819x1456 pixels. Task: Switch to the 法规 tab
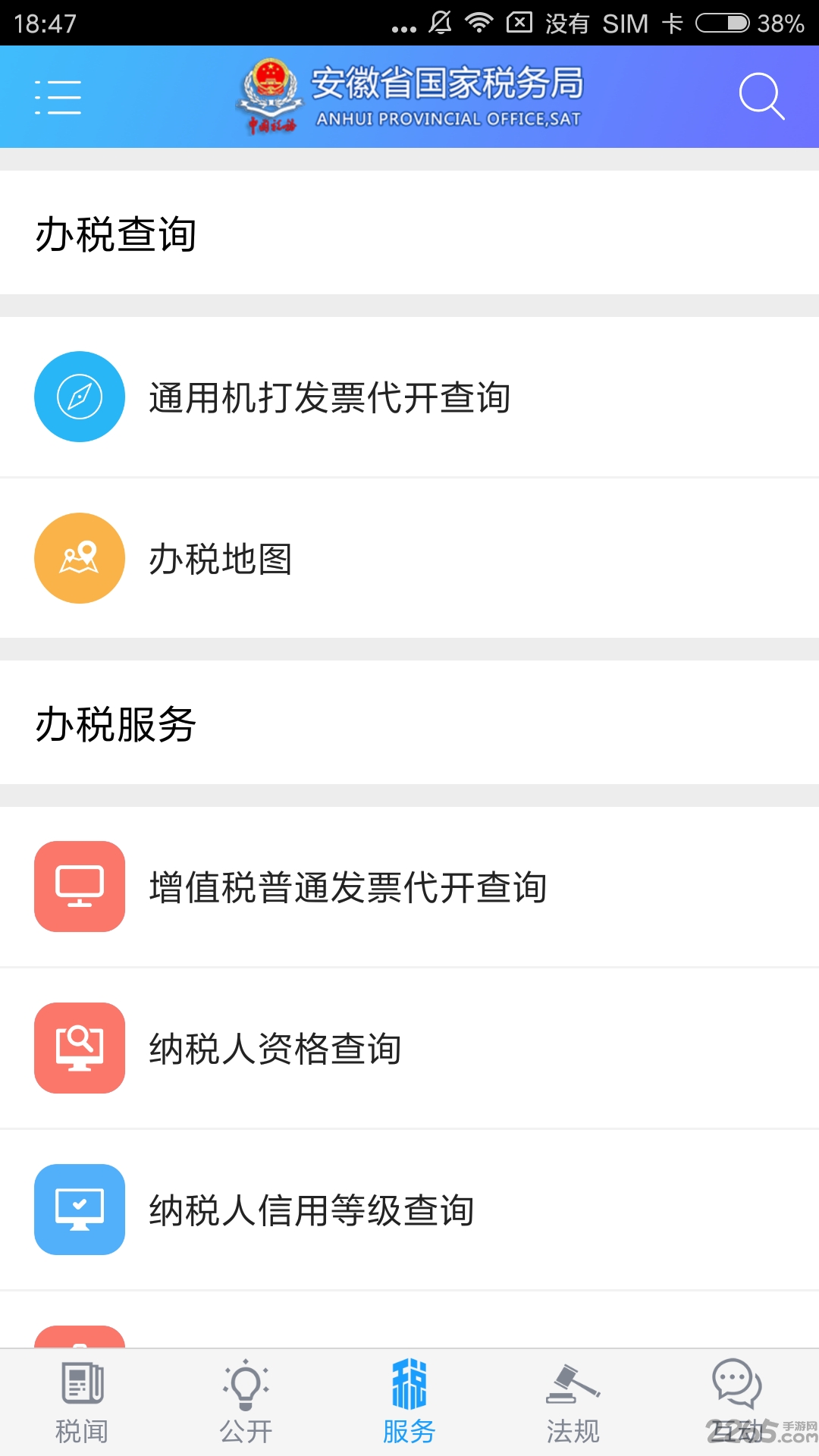[x=573, y=1407]
